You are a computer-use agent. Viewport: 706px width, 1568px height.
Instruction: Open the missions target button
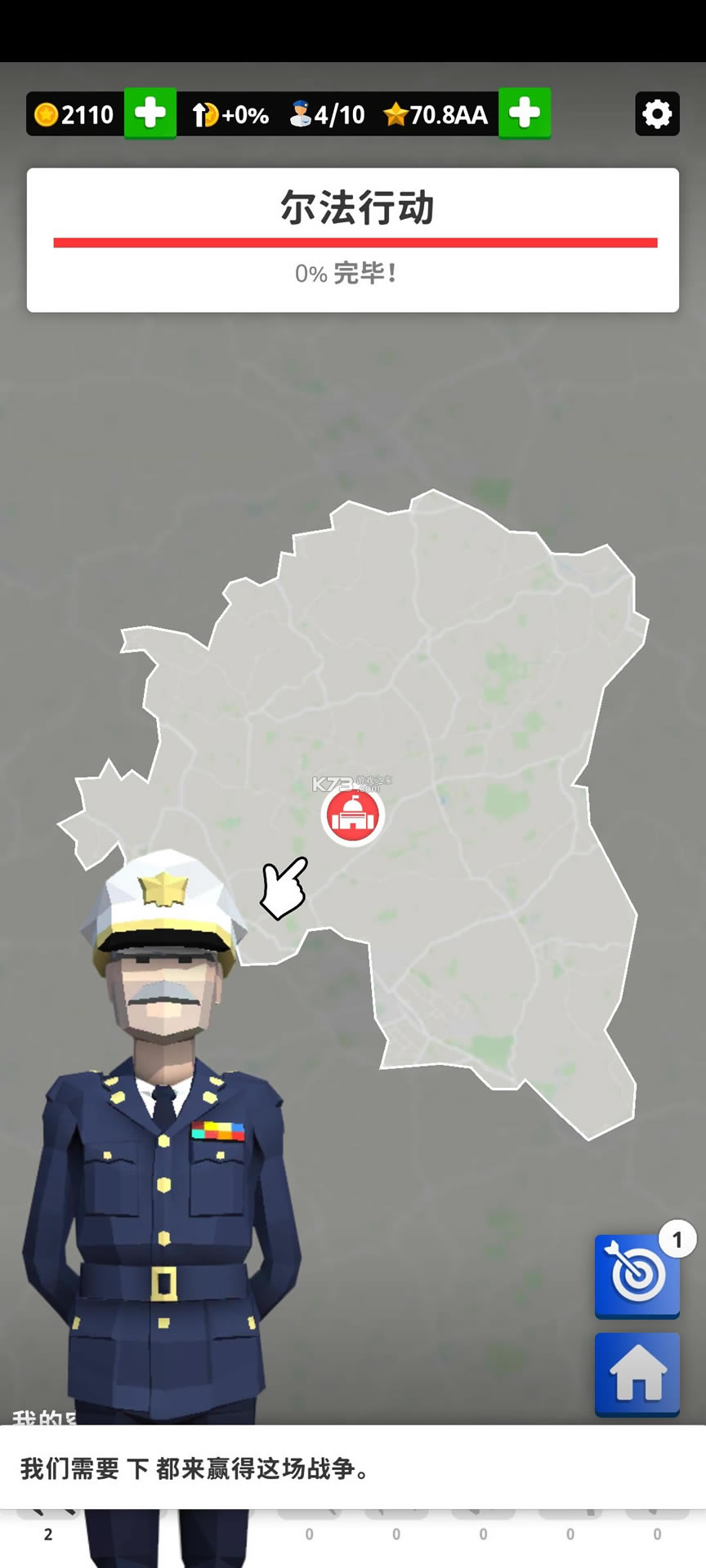pyautogui.click(x=637, y=1276)
